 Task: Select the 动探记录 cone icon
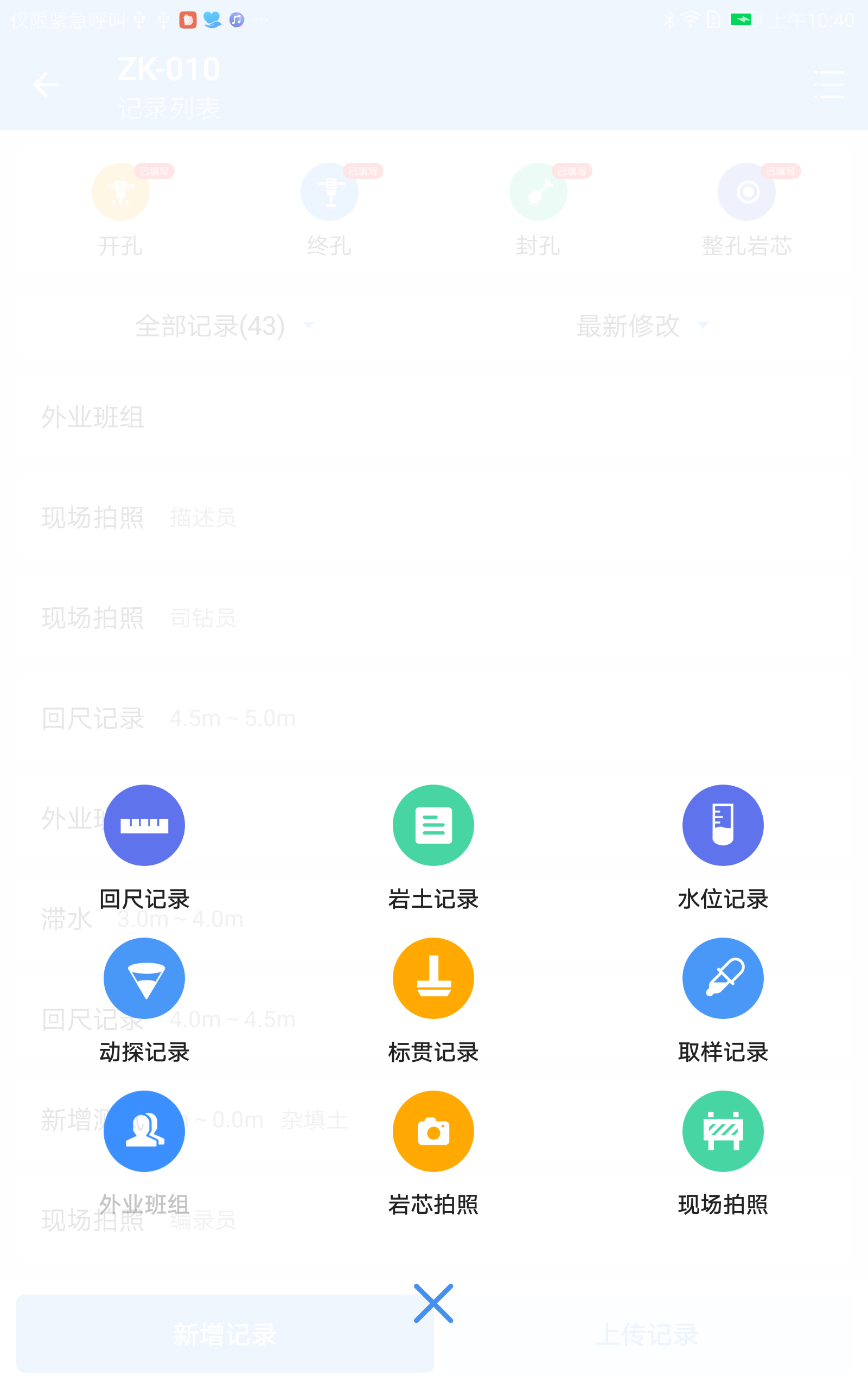coord(144,978)
